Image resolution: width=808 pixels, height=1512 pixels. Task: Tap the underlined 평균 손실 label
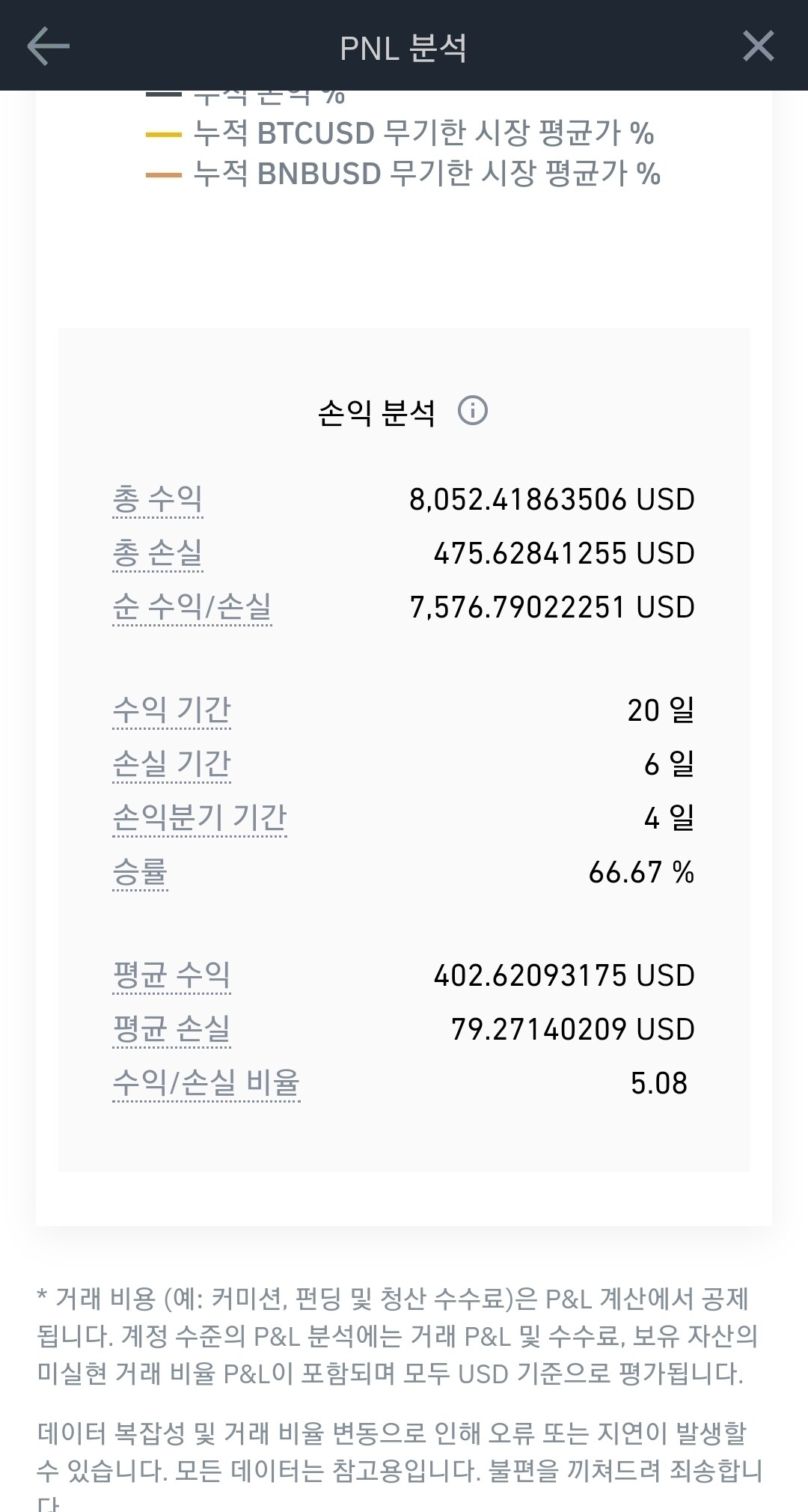coord(171,1029)
